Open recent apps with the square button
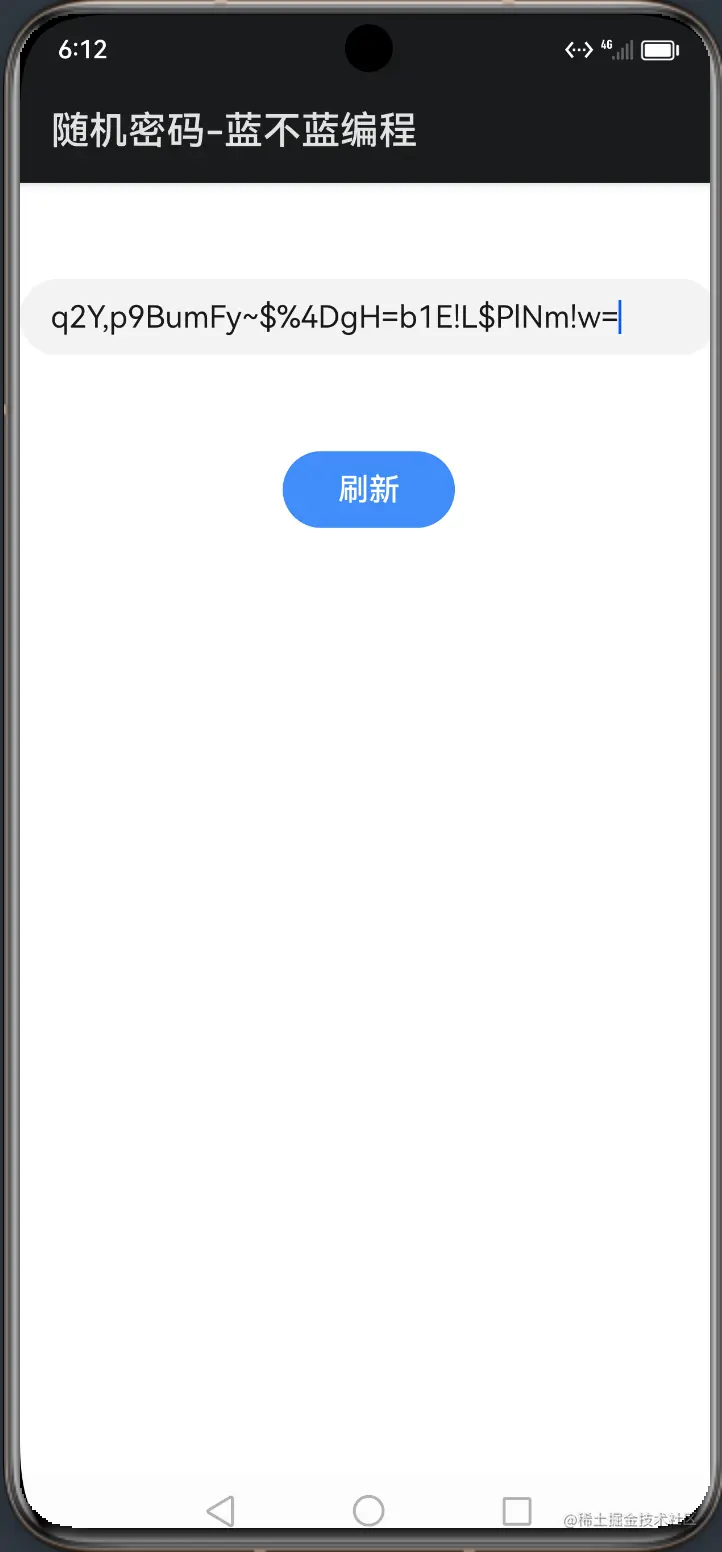 pyautogui.click(x=516, y=1510)
